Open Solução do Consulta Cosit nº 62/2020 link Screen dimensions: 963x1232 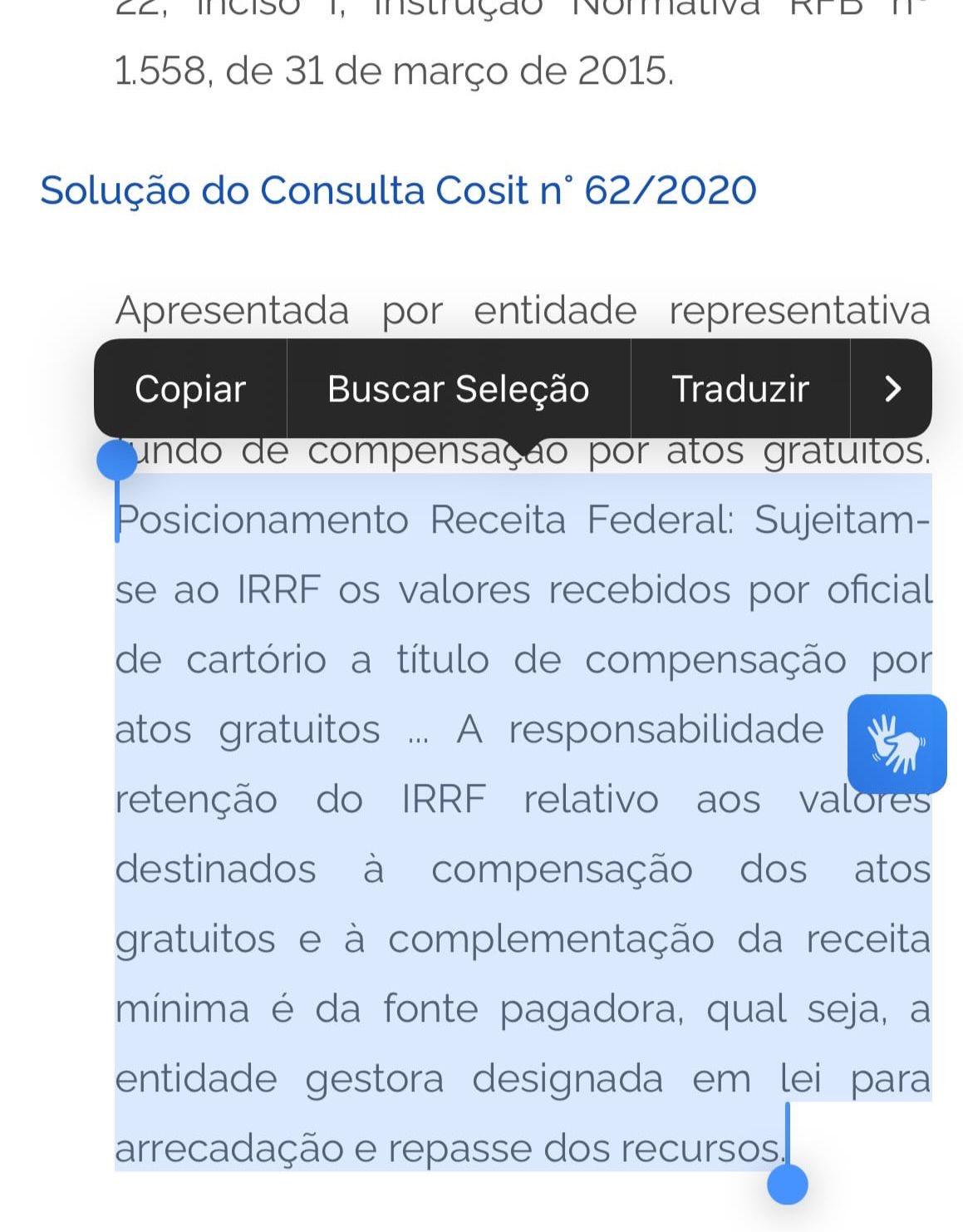[x=399, y=190]
